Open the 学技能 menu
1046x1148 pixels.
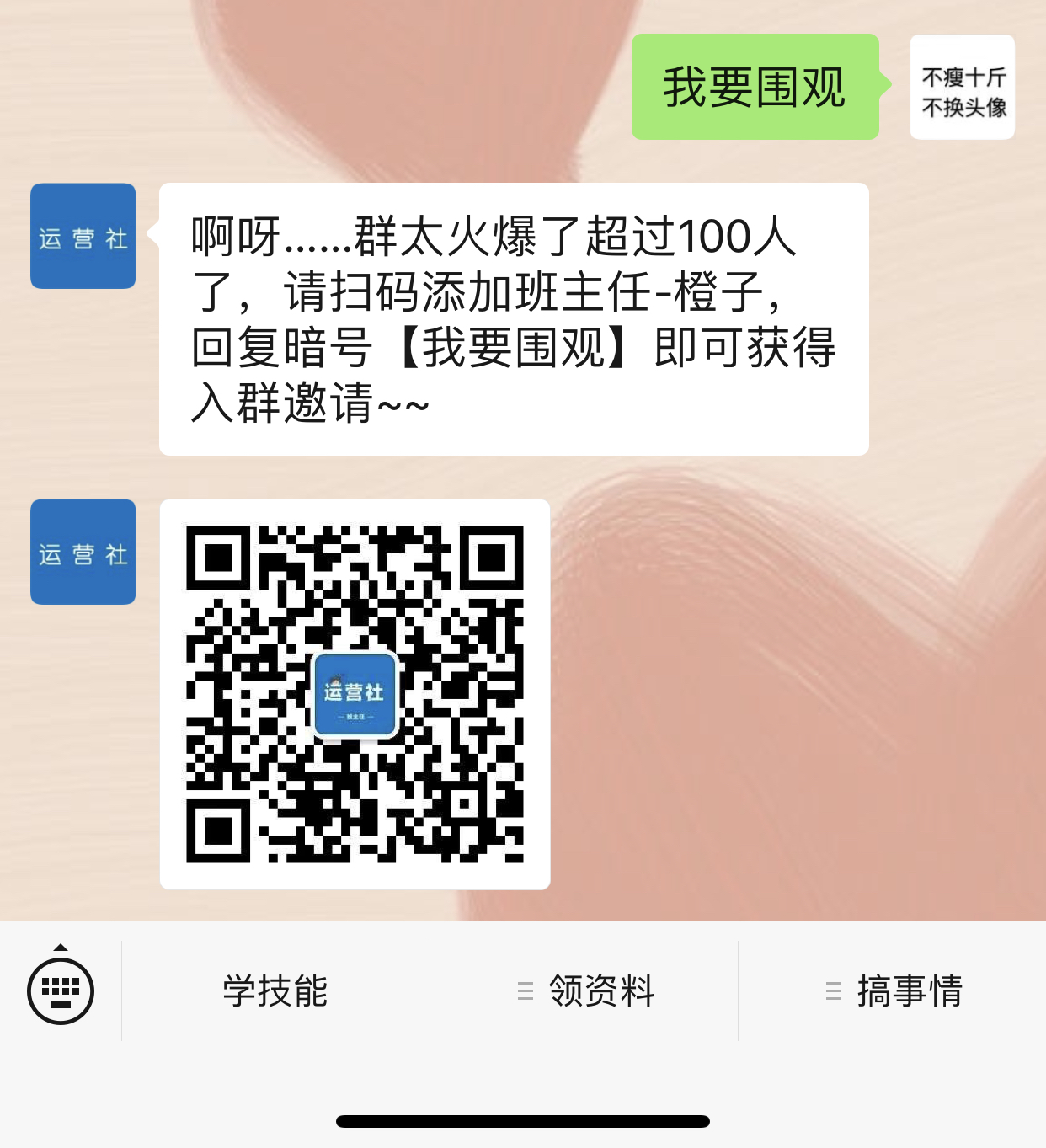[x=275, y=994]
